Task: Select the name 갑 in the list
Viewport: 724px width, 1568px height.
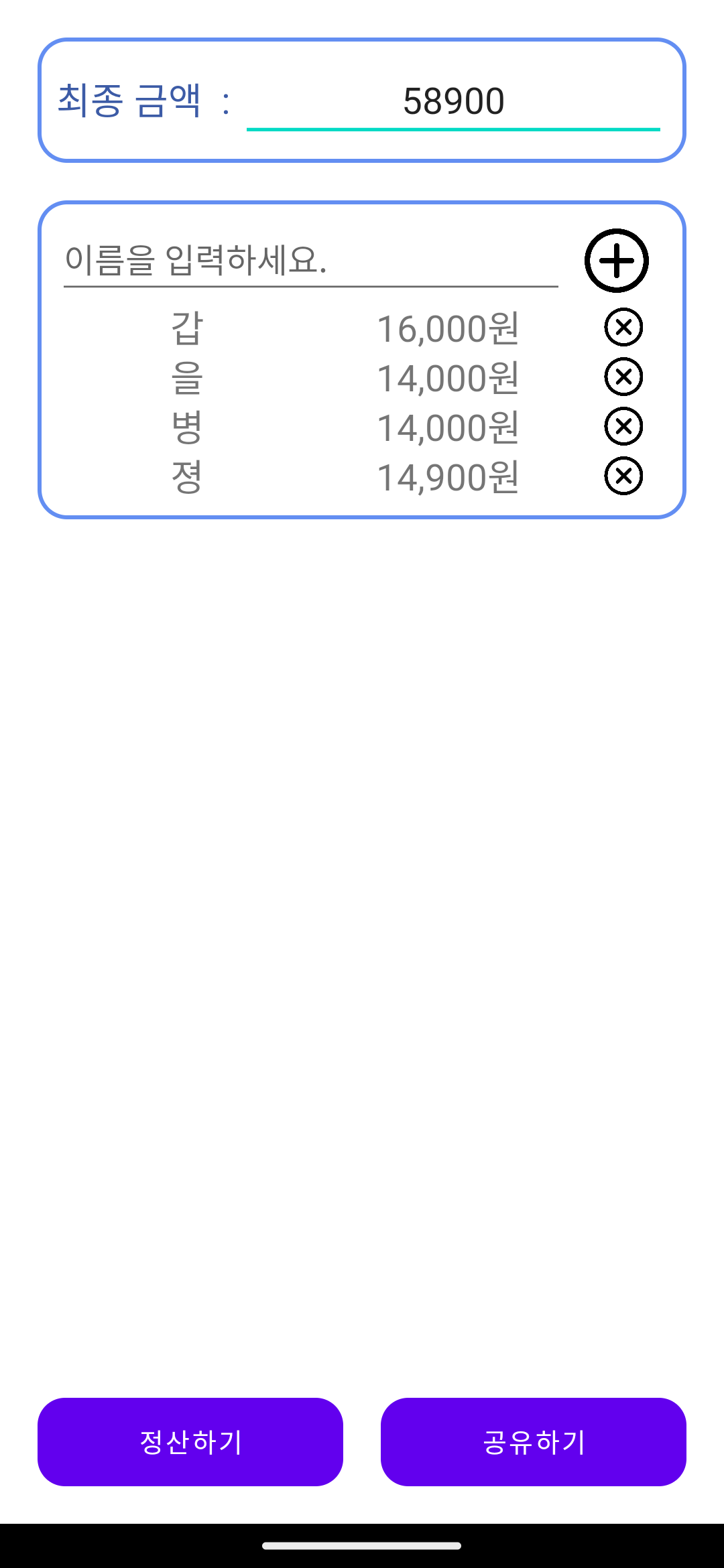Action: click(186, 328)
